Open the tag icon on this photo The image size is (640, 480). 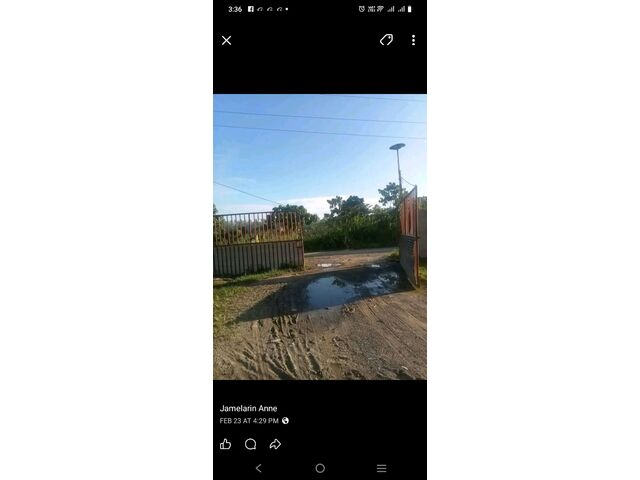[386, 40]
